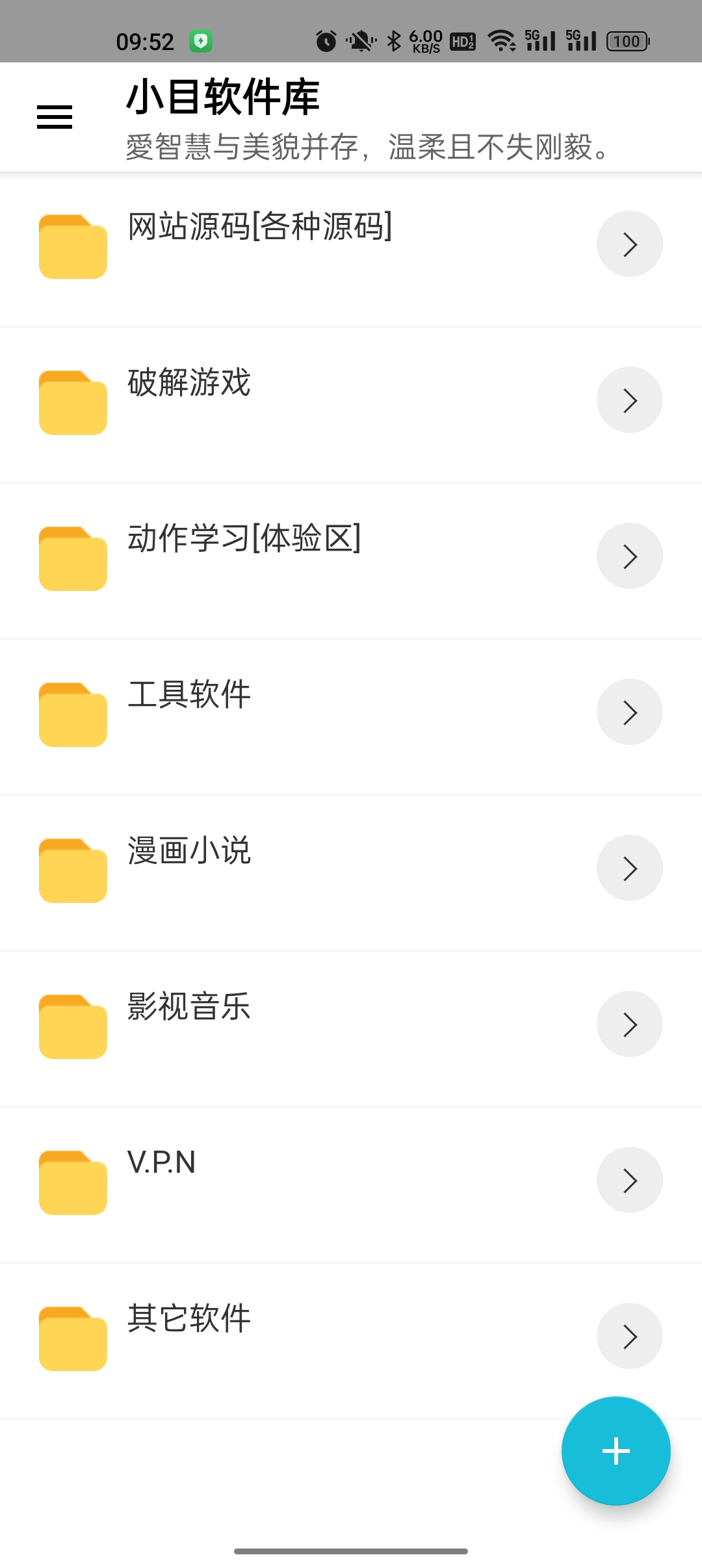The image size is (702, 1568).
Task: Tap the arrow button beside 网站源码[各种源码]
Action: 629,244
